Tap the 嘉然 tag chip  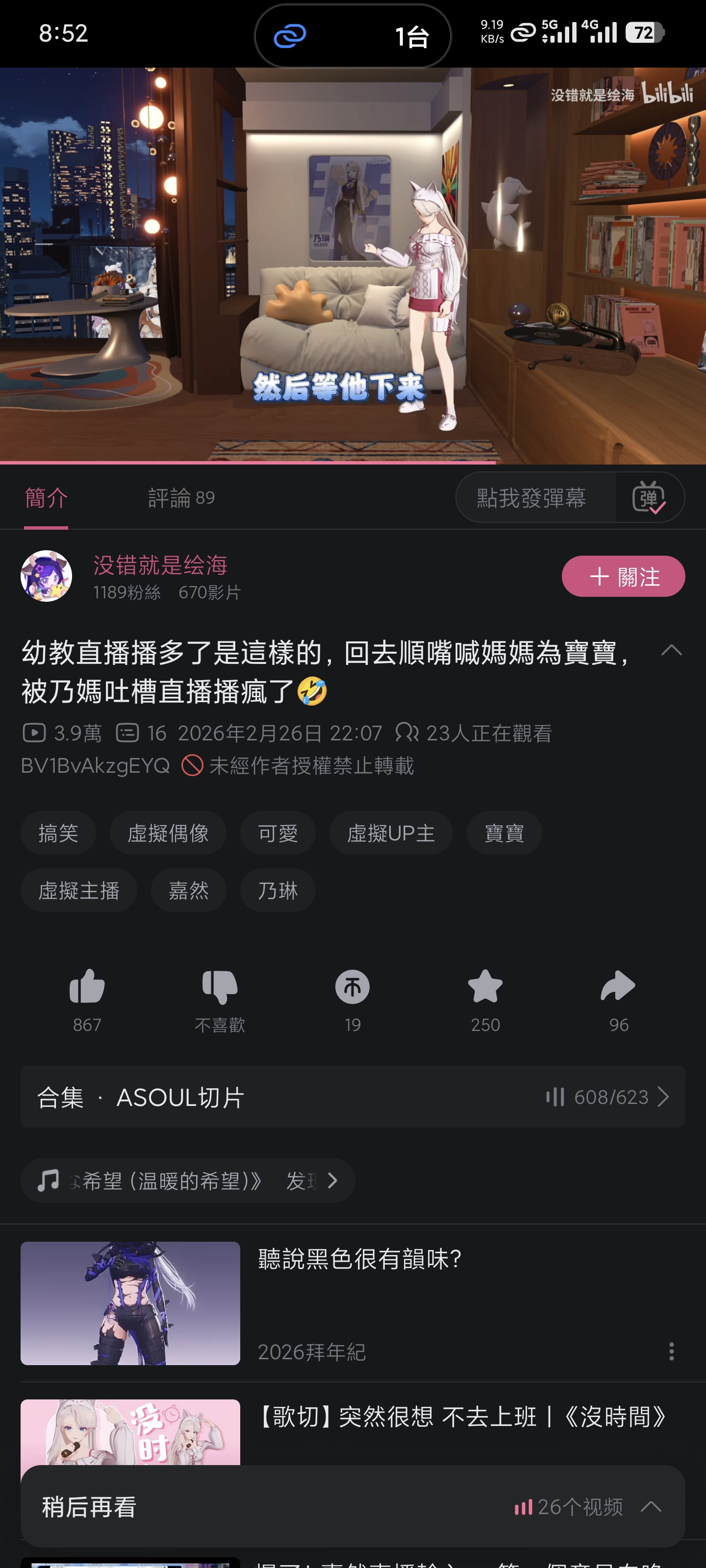point(188,890)
